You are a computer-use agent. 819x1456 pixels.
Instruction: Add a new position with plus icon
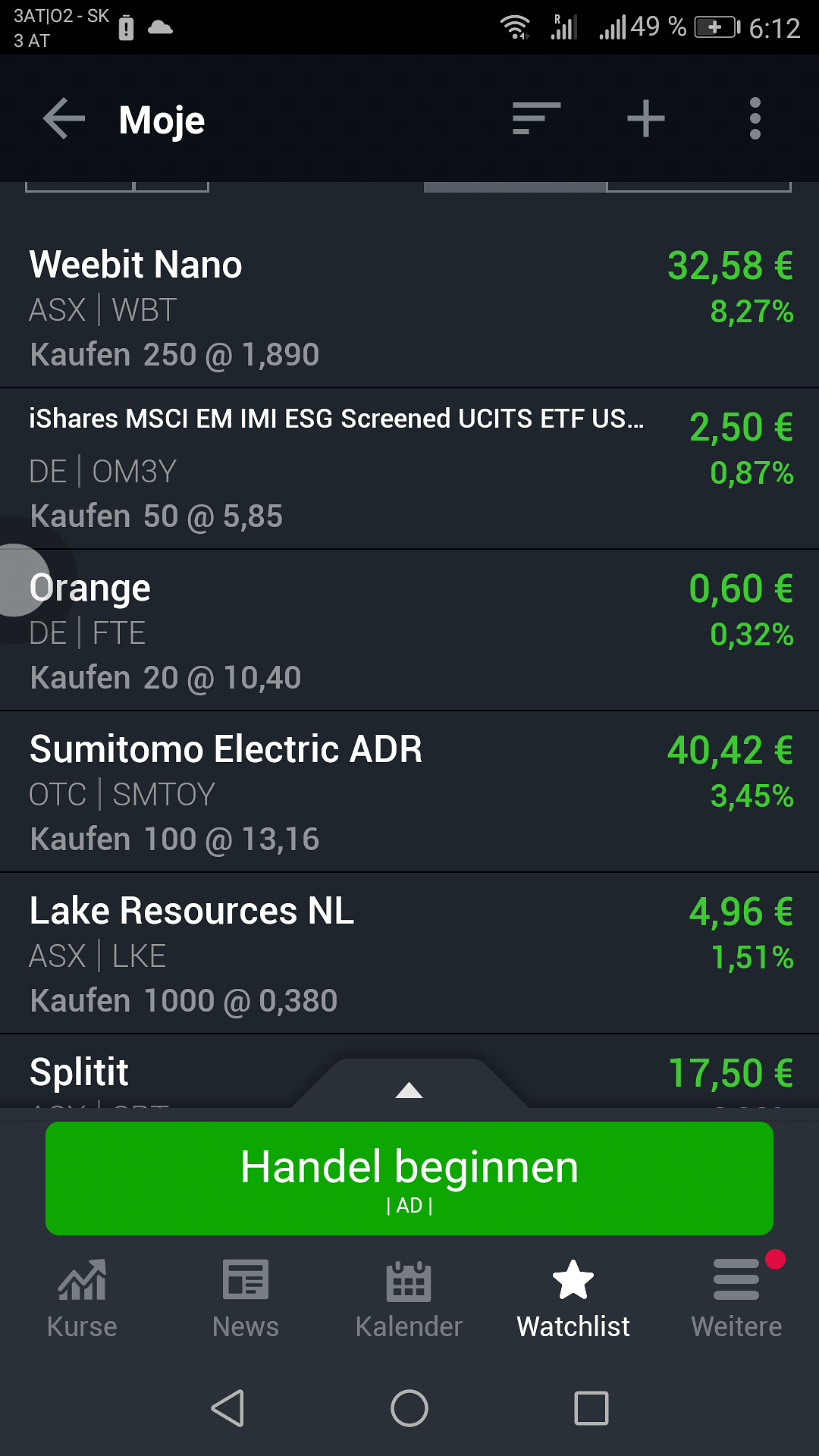646,119
